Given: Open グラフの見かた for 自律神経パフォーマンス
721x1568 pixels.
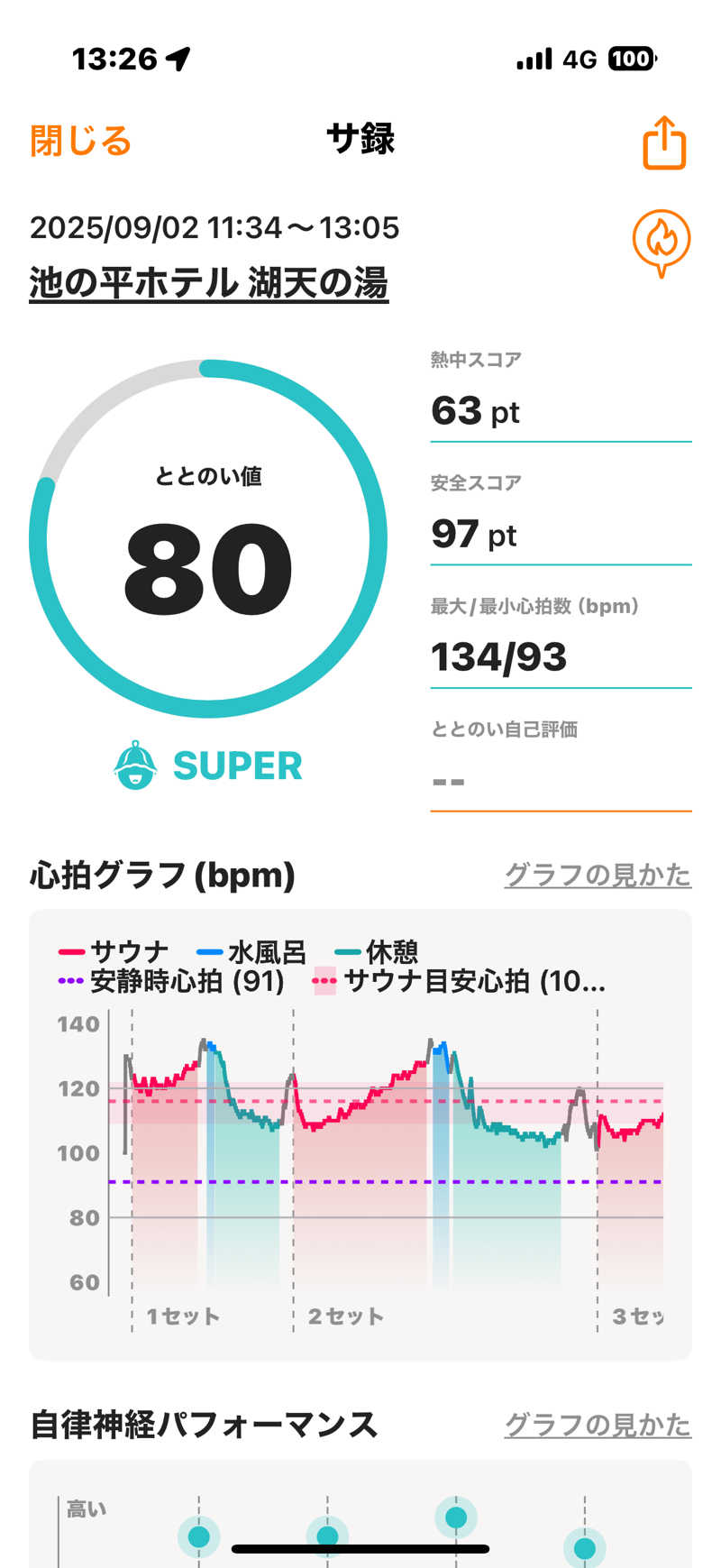Looking at the screenshot, I should (598, 1425).
